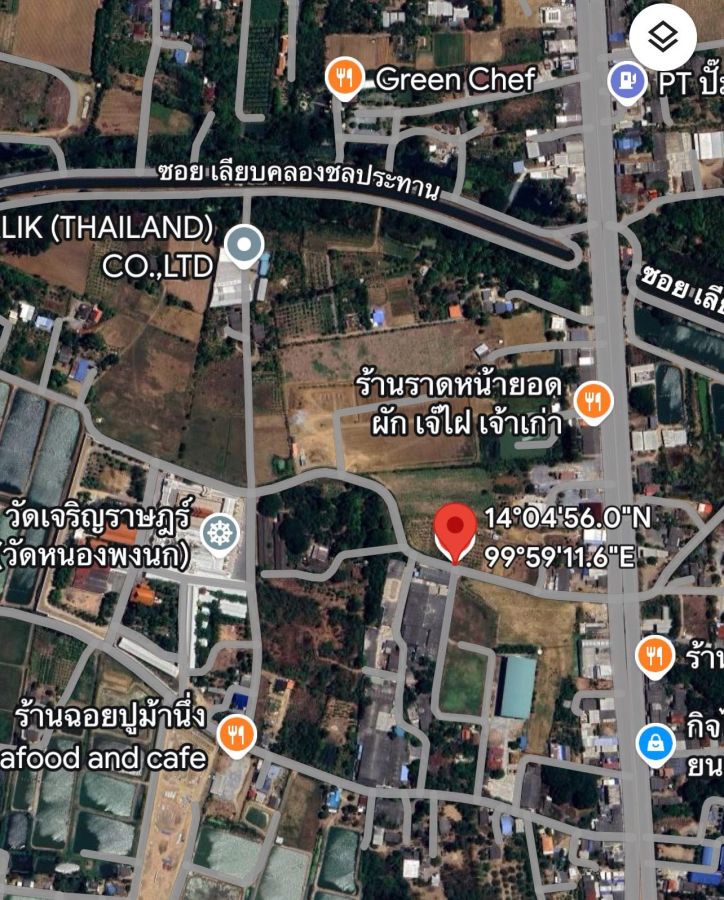The image size is (724, 900).
Task: Open the map layers button
Action: pos(663,37)
